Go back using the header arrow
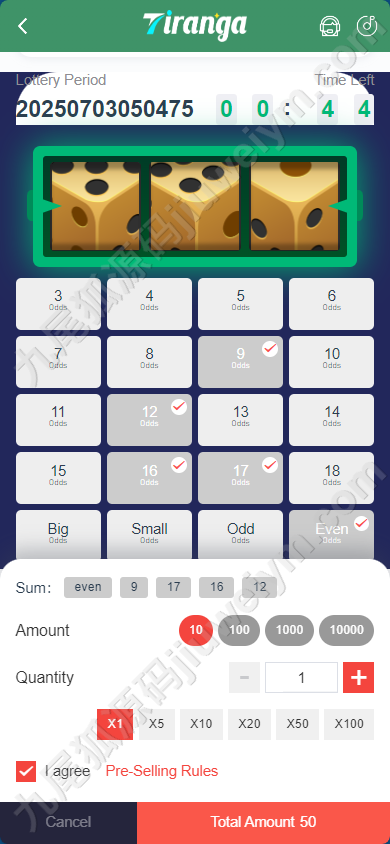The height and width of the screenshot is (844, 390). 23,26
